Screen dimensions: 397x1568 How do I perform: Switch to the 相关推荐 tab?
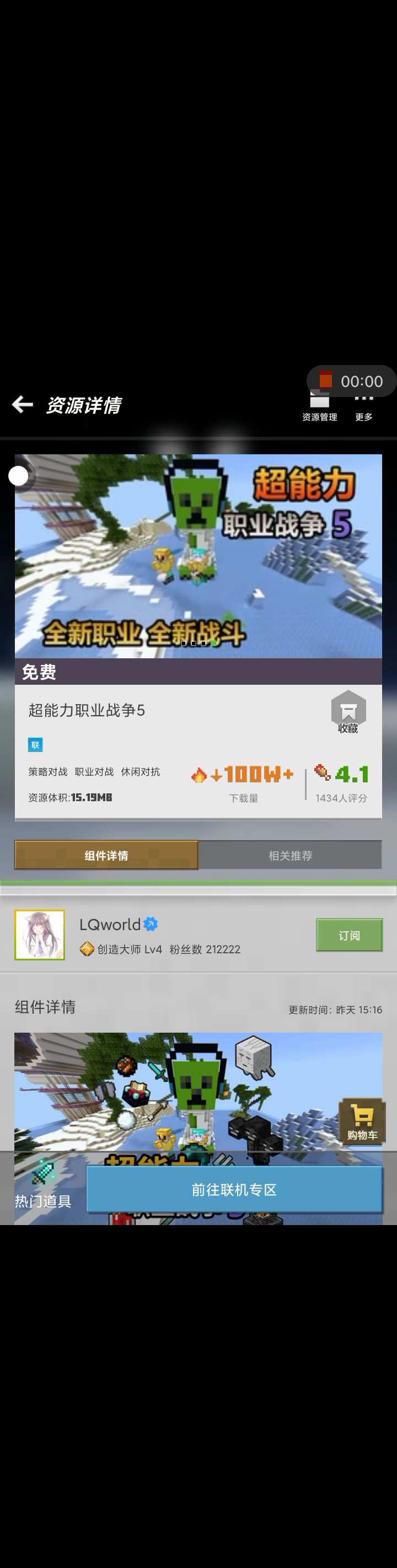(291, 855)
